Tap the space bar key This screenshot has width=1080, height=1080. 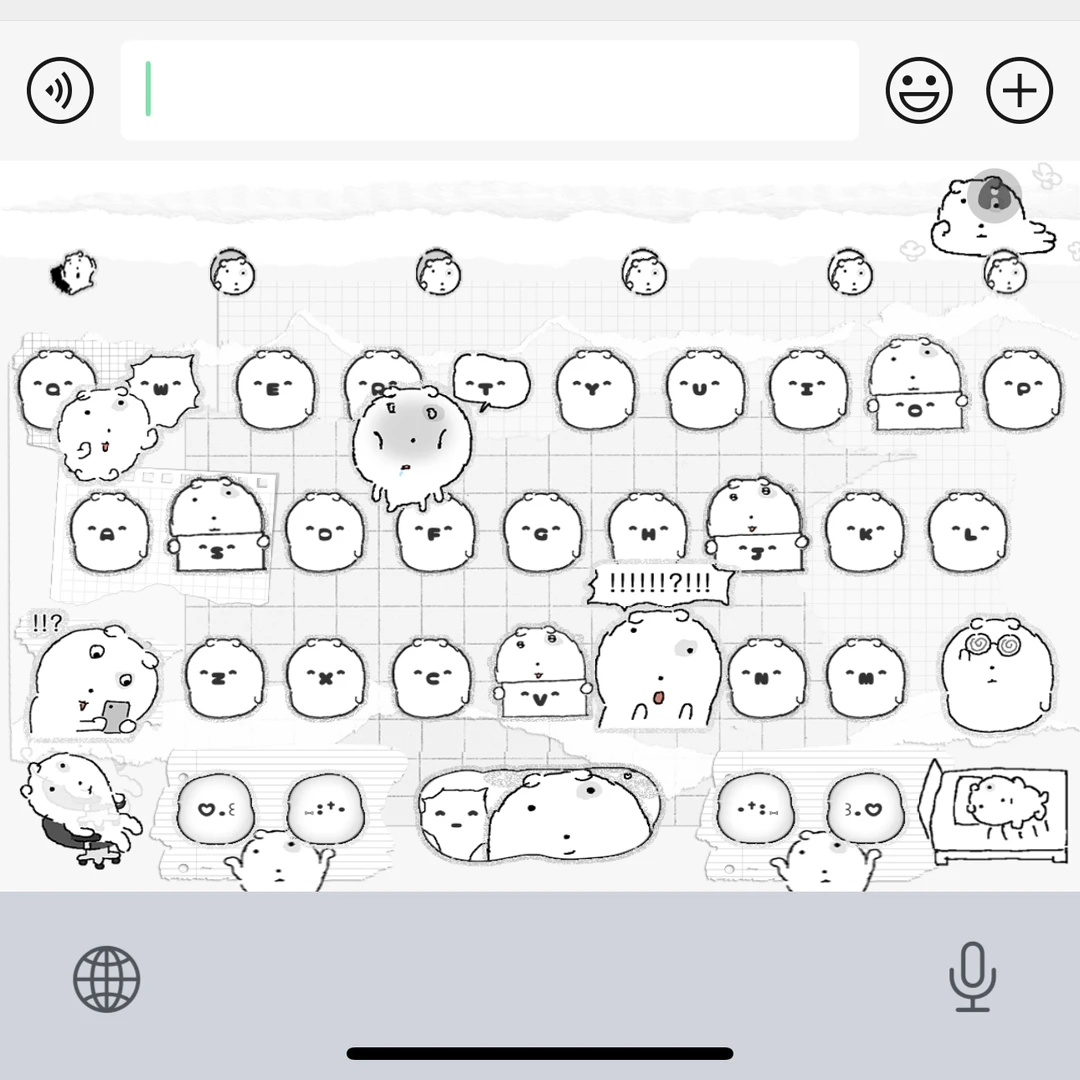click(540, 815)
